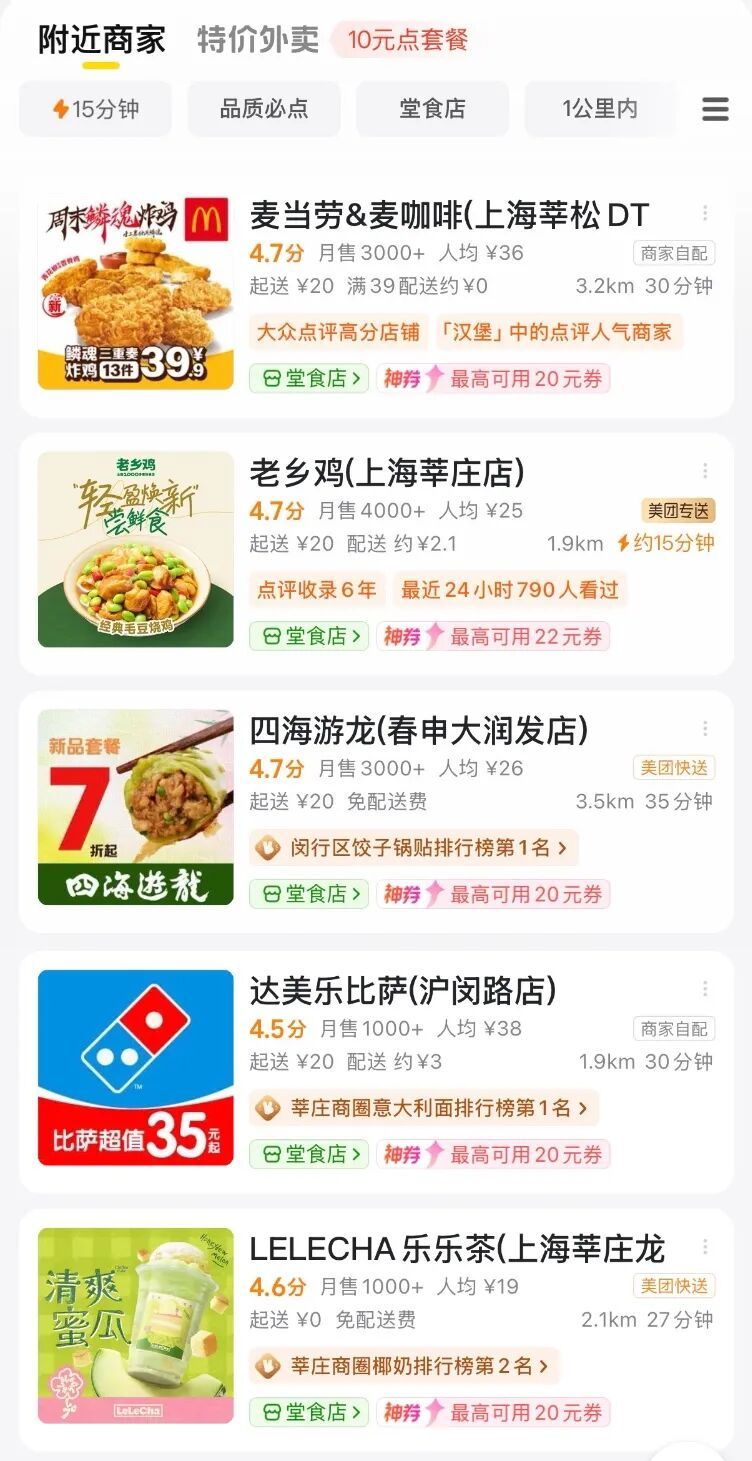752x1461 pixels.
Task: Open the 10元点套餐 promo badge
Action: click(407, 41)
